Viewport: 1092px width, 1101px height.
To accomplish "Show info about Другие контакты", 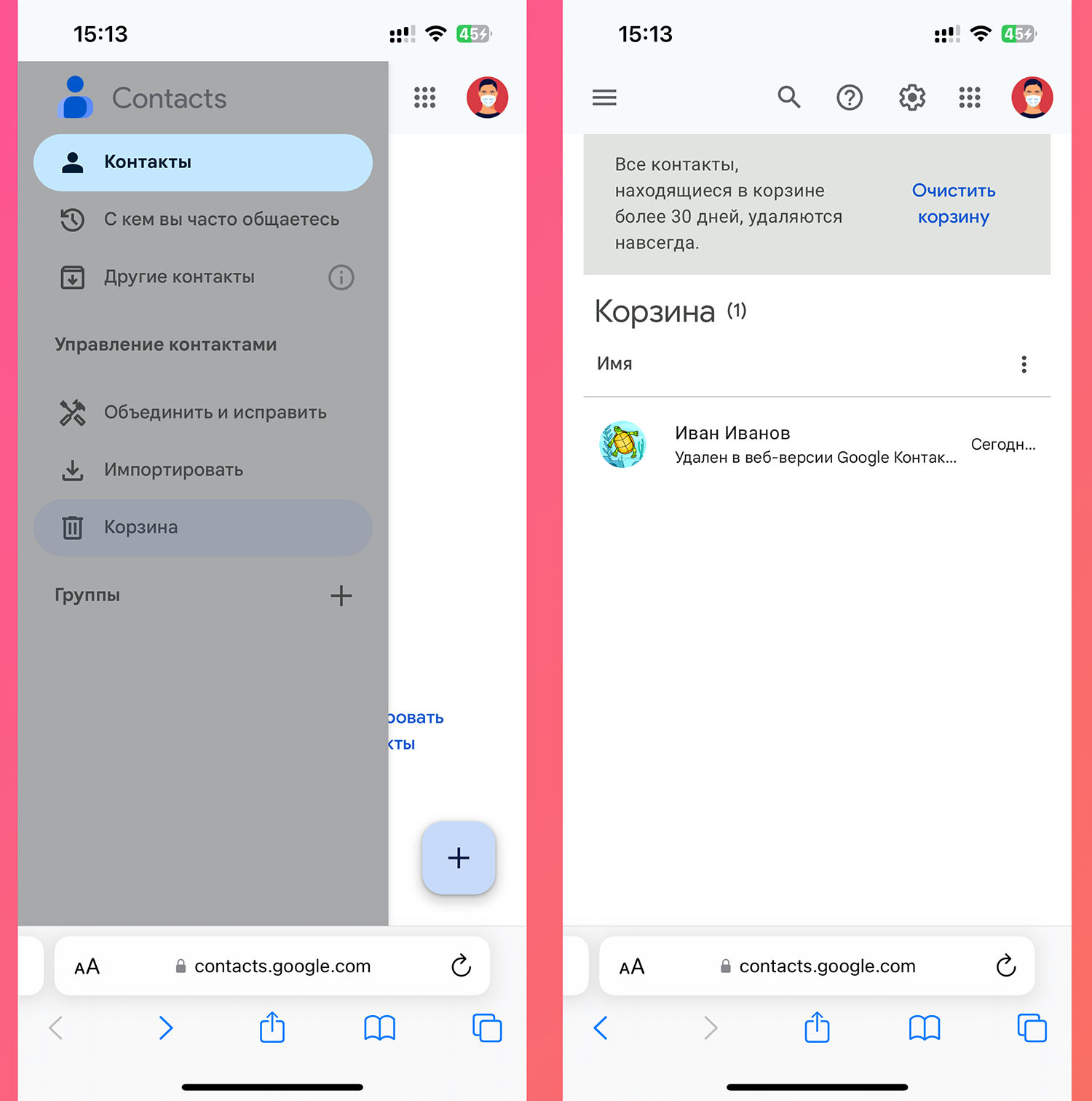I will tap(341, 277).
